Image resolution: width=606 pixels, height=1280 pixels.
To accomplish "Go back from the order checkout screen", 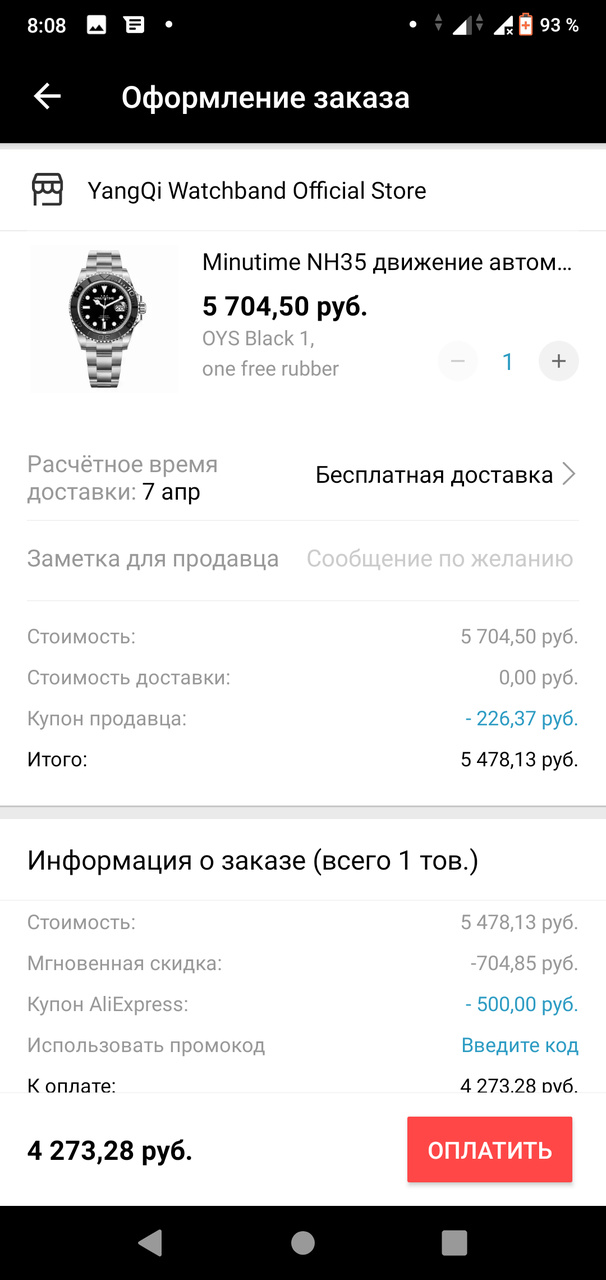I will coord(47,96).
